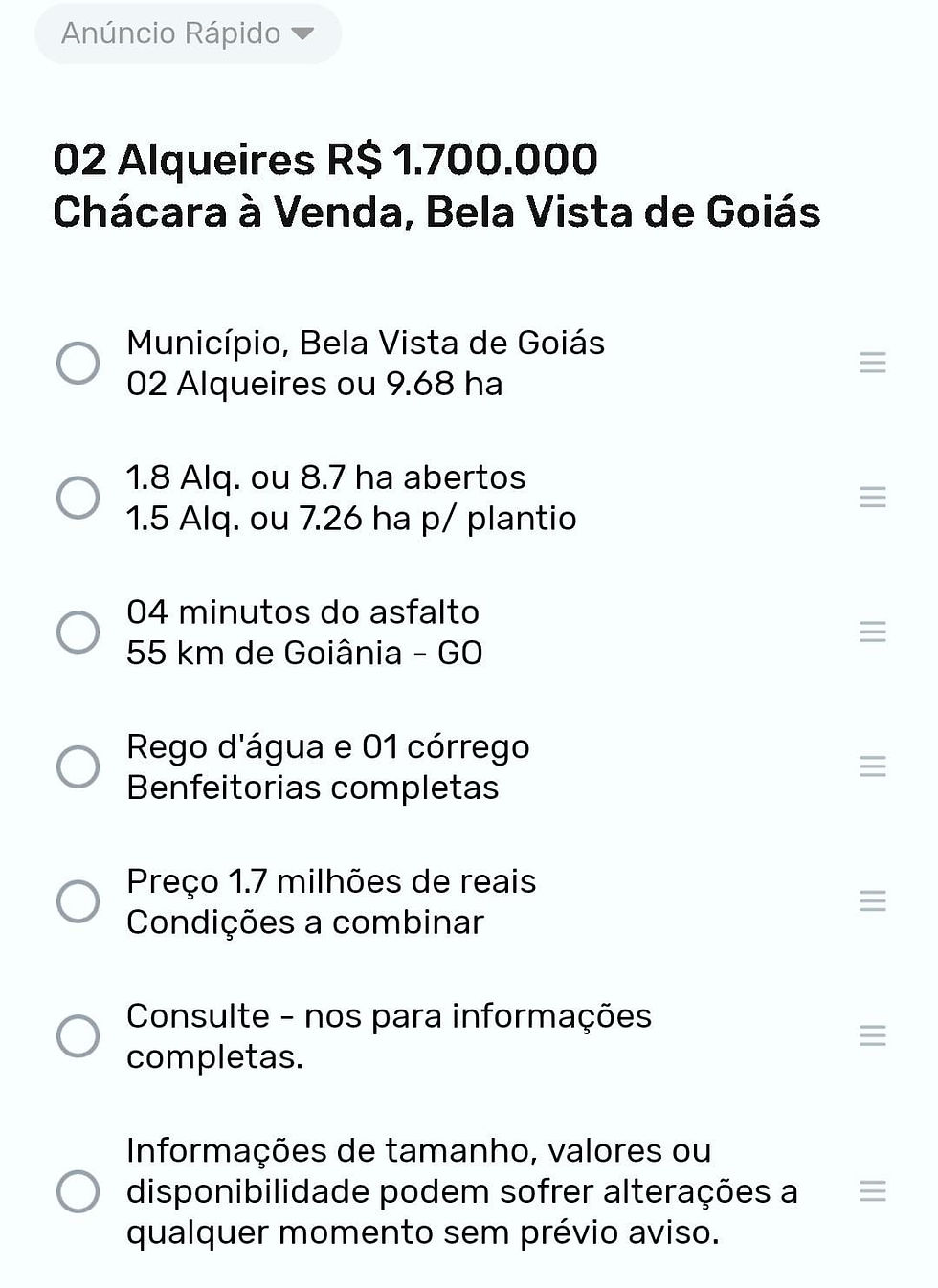Complete the '04 minutos do asfalto' item
The width and height of the screenshot is (938, 1288).
point(78,632)
